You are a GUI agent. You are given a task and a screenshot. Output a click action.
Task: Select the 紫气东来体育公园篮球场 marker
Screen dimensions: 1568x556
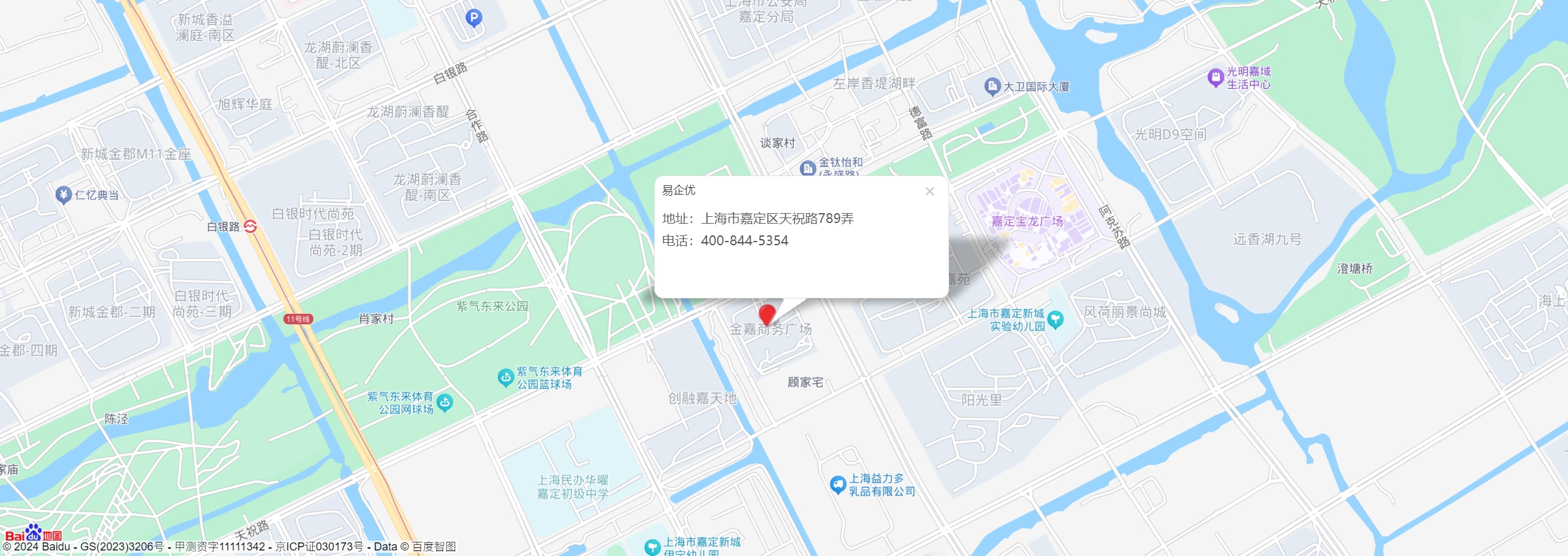[506, 377]
